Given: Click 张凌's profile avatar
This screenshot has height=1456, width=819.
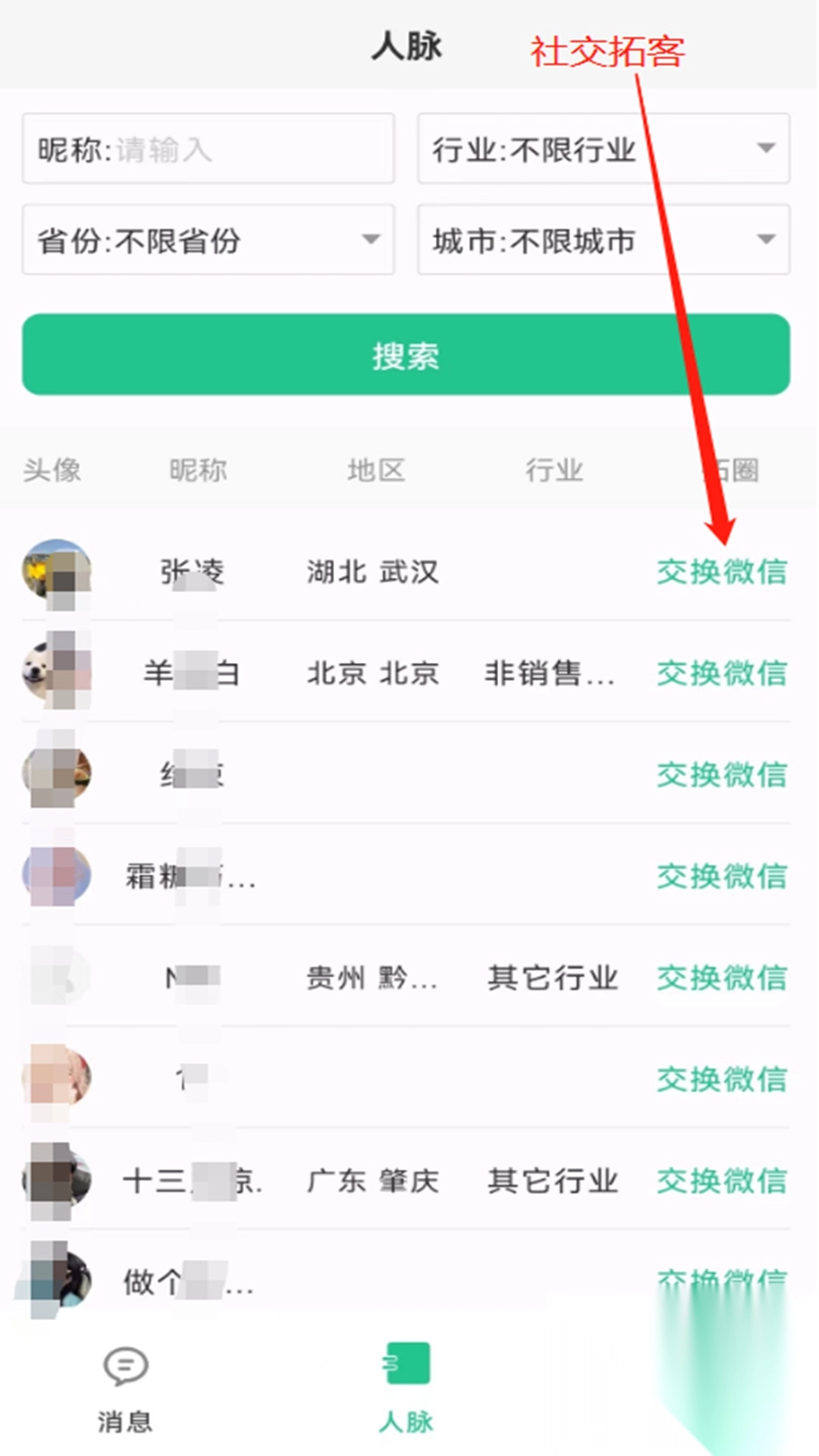Looking at the screenshot, I should 55,573.
